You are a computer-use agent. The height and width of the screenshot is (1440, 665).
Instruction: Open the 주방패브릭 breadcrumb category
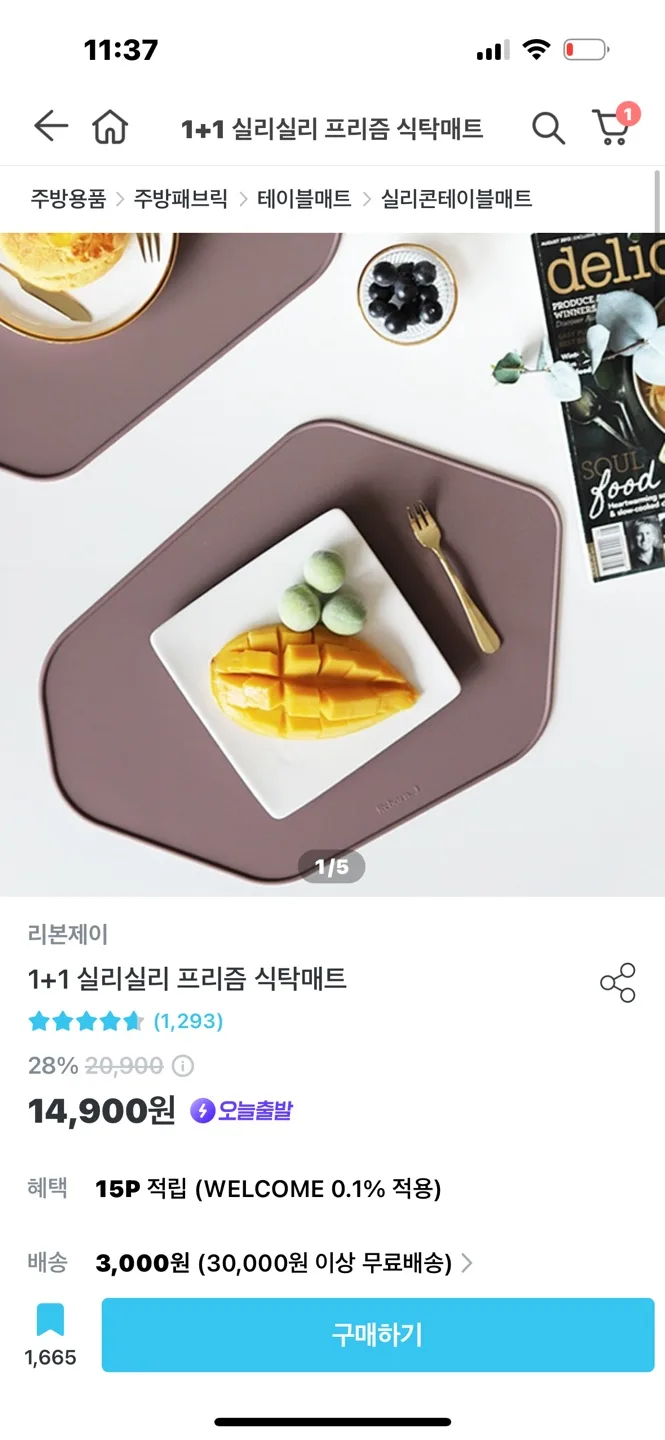pos(181,199)
